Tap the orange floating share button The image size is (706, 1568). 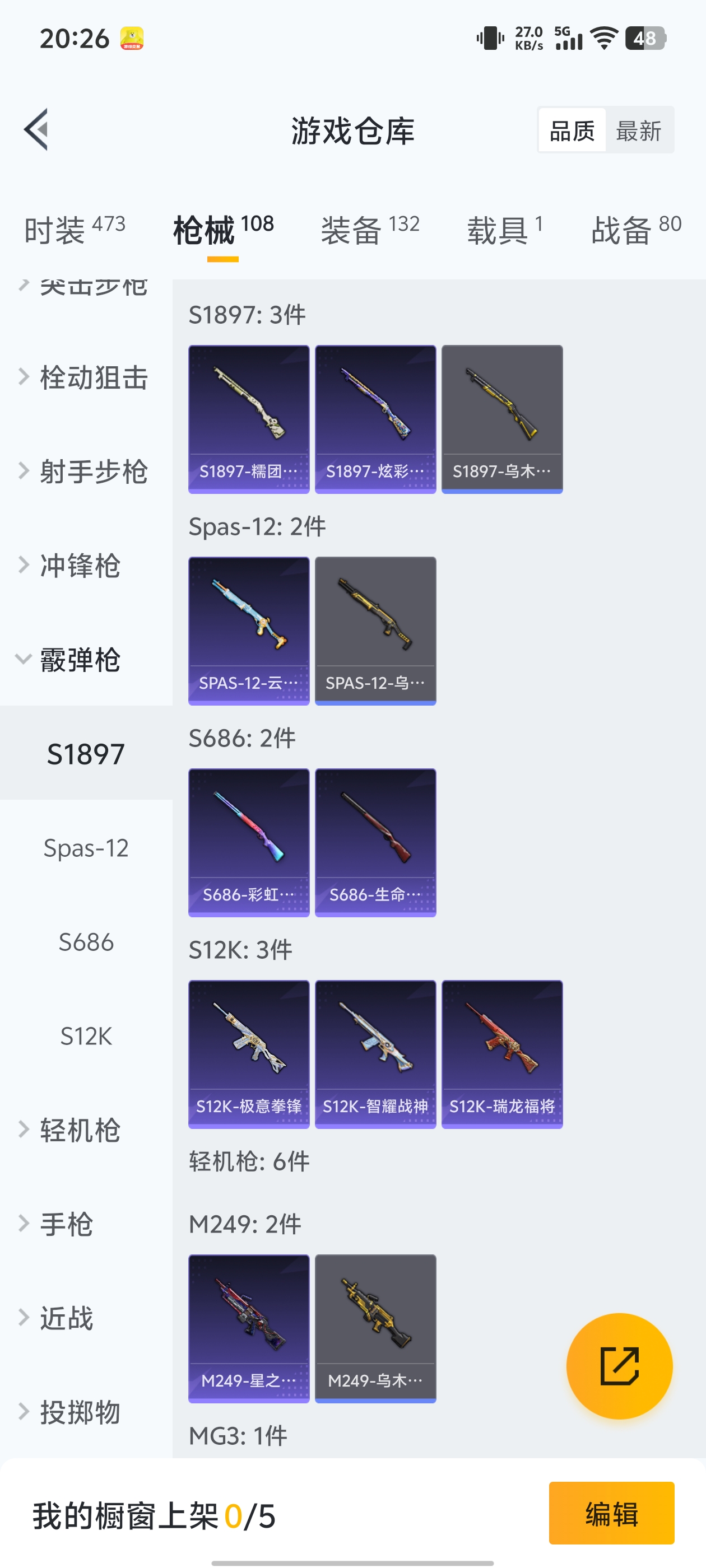click(619, 1366)
